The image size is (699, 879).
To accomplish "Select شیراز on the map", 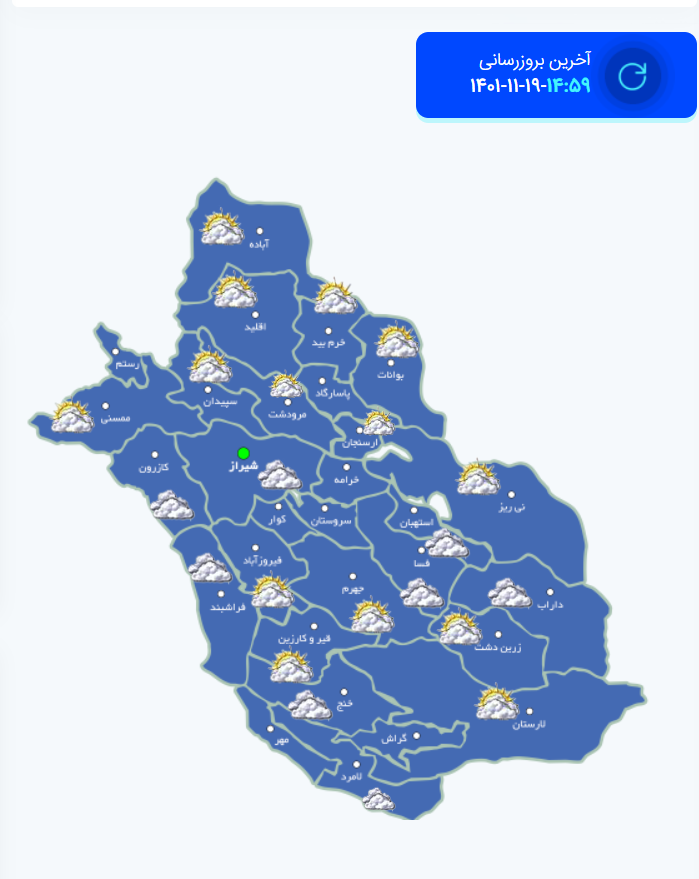I will 243,454.
